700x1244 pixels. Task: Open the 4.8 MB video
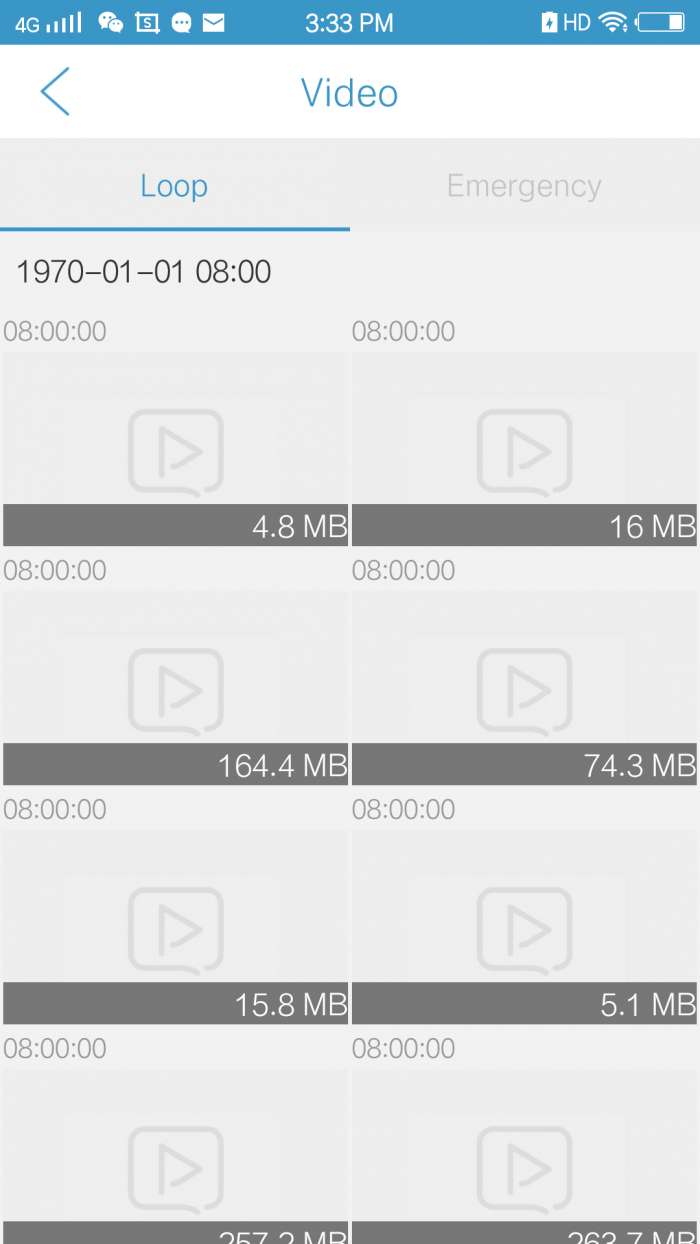click(175, 449)
